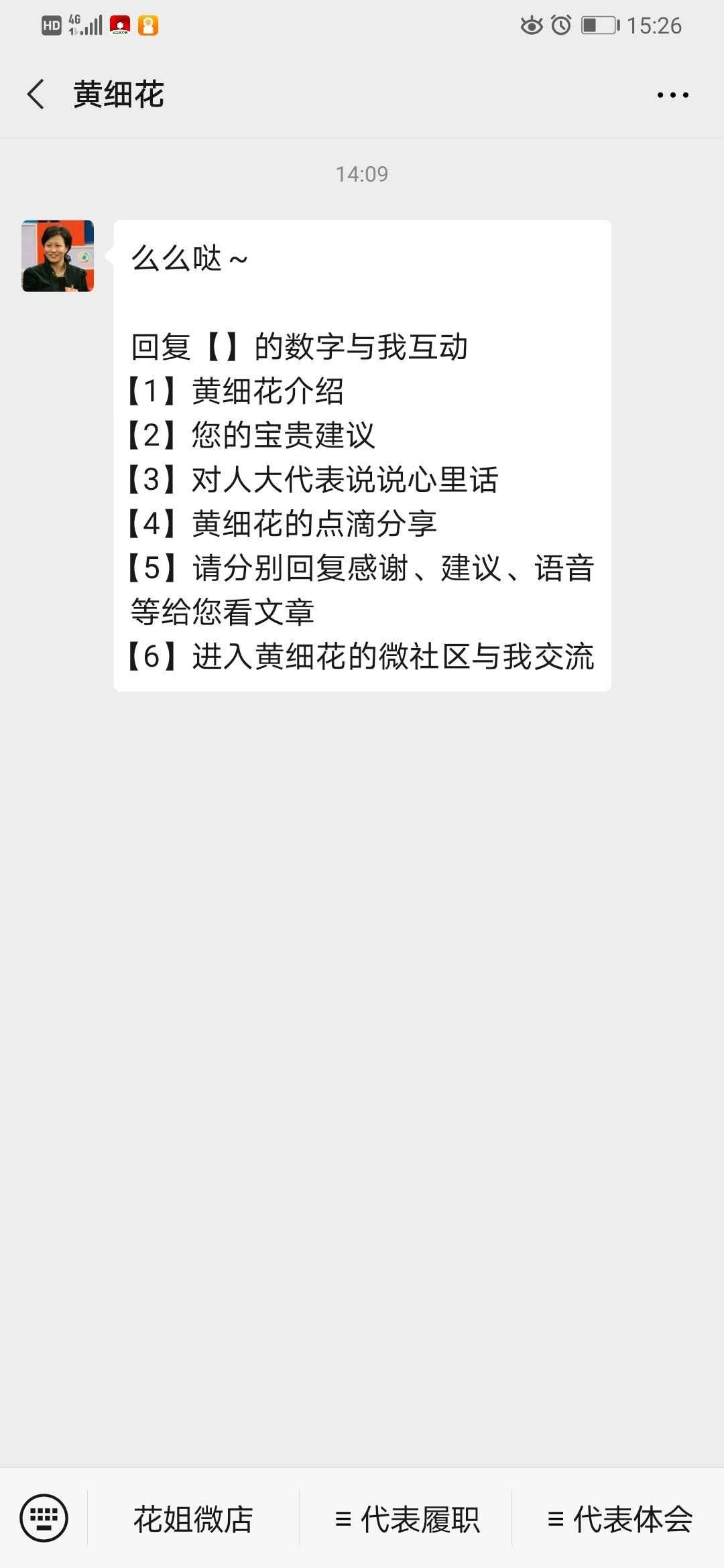Tap the back arrow to exit the chat
The image size is (724, 1568).
36,94
